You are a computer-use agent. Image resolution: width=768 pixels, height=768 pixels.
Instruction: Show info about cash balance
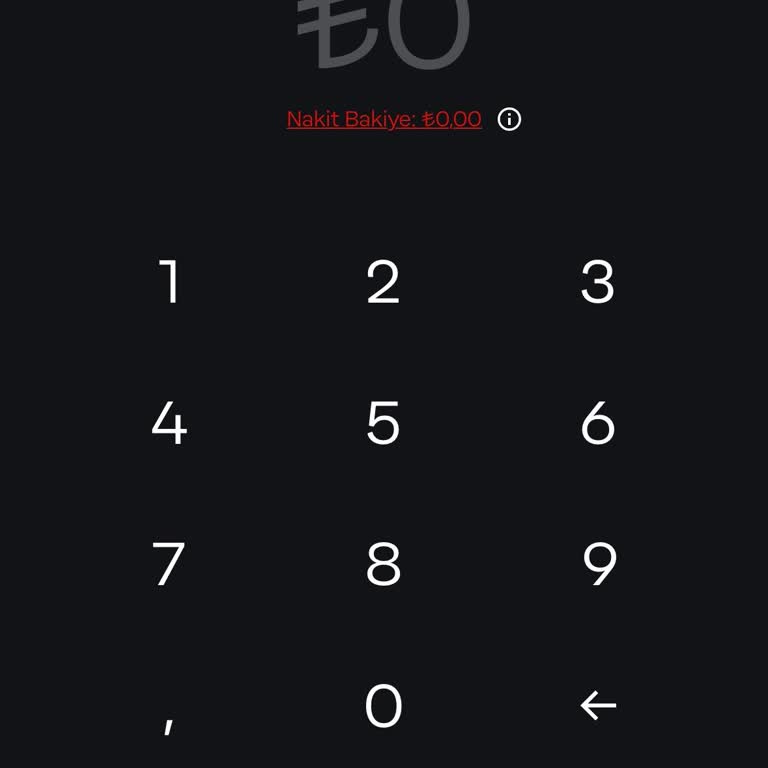pos(509,119)
